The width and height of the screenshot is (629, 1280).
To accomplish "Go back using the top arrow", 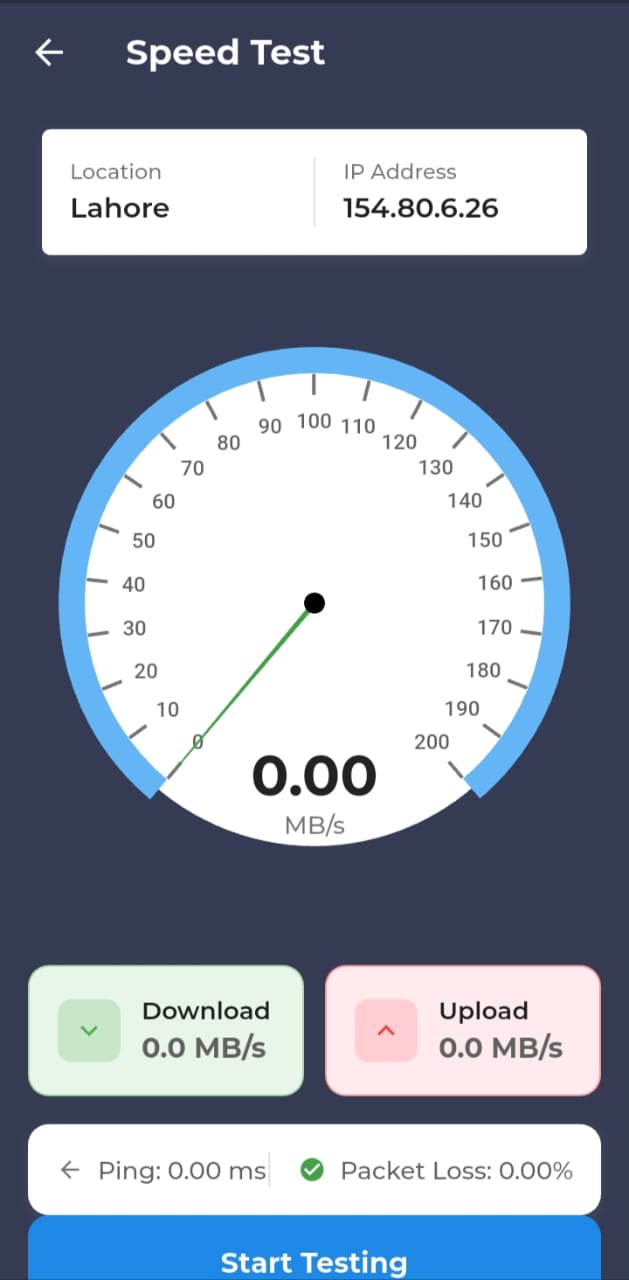I will coord(49,53).
